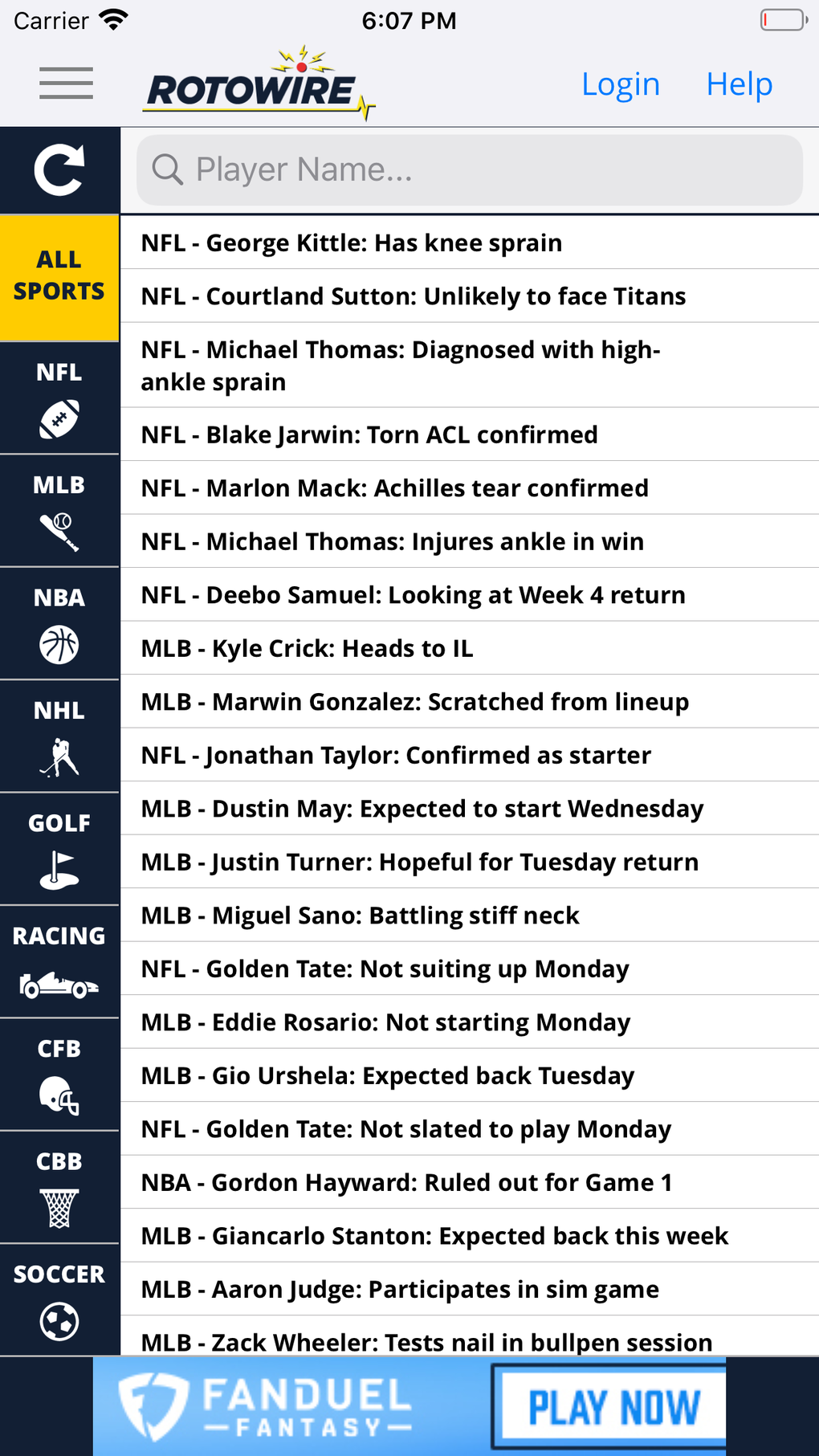Open the hamburger drawer menu
The height and width of the screenshot is (1456, 819).
66,84
